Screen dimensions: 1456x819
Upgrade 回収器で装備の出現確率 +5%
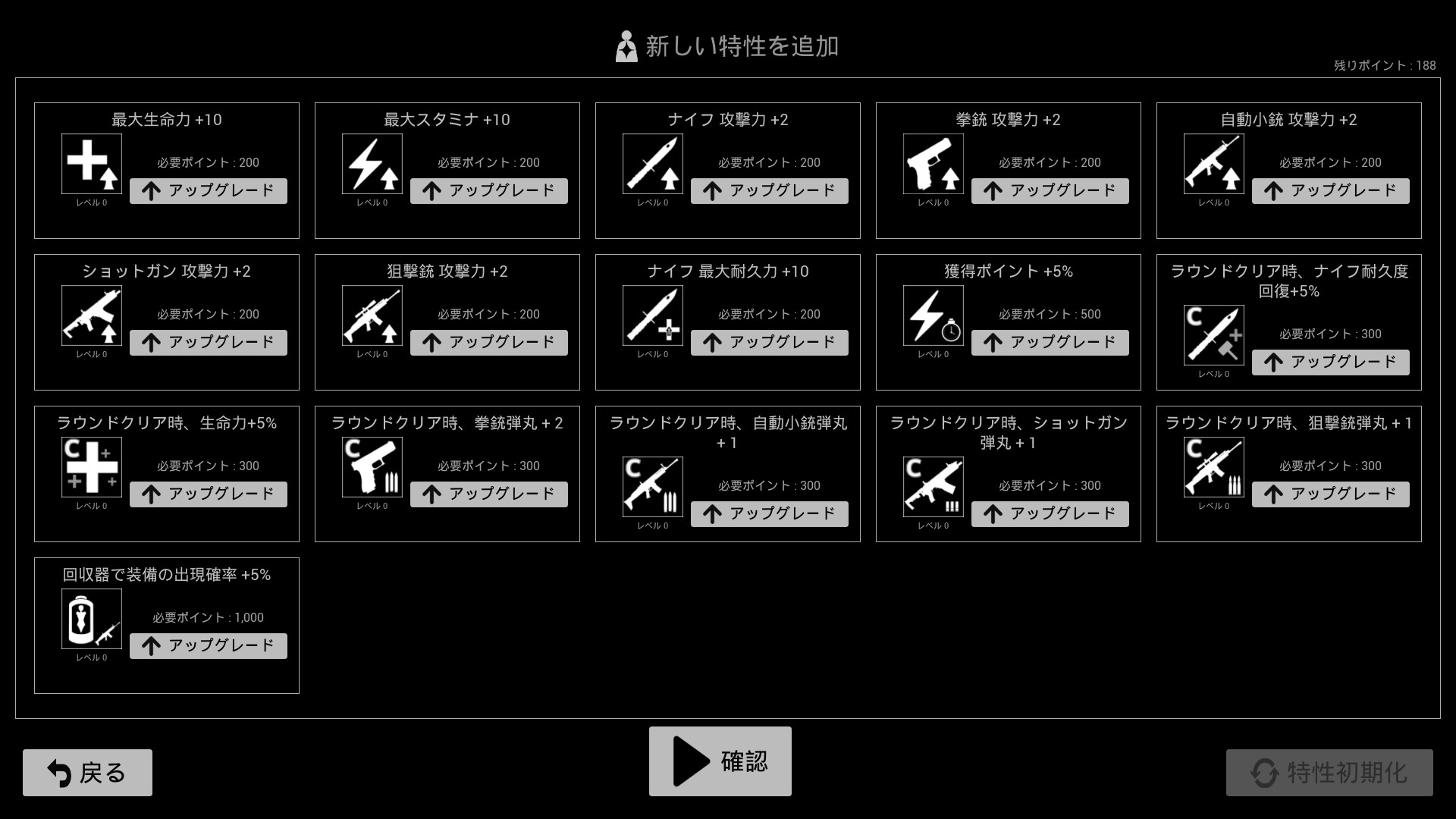pos(208,646)
